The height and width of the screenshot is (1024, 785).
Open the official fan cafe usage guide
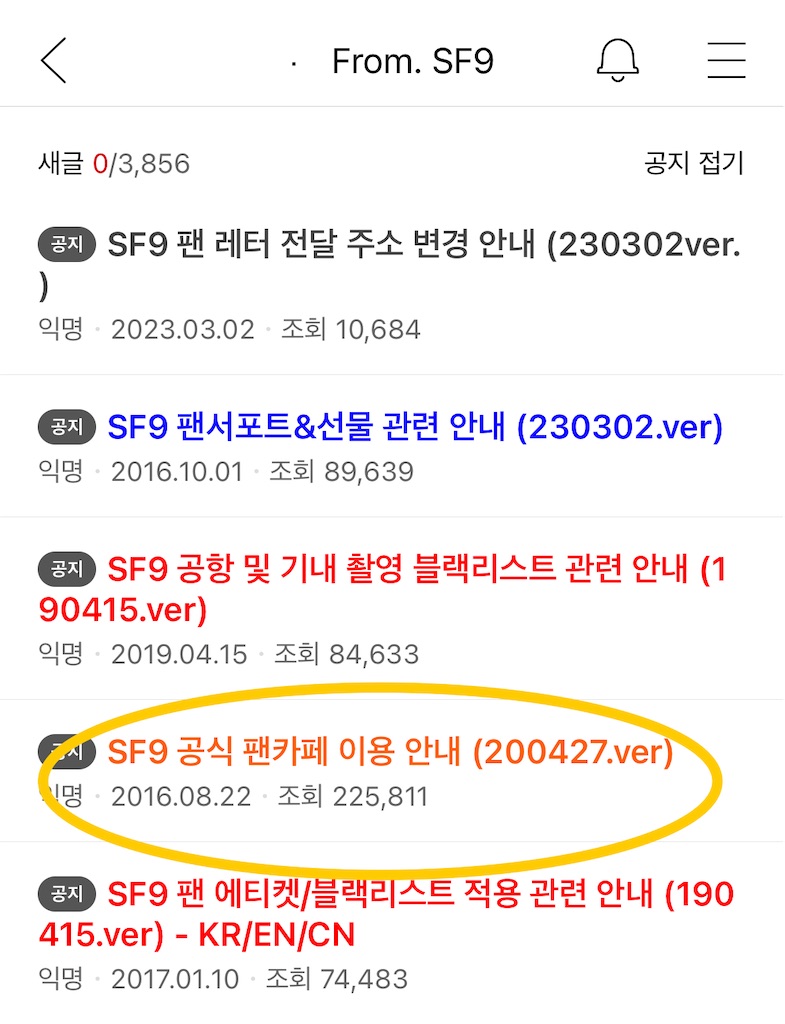390,752
